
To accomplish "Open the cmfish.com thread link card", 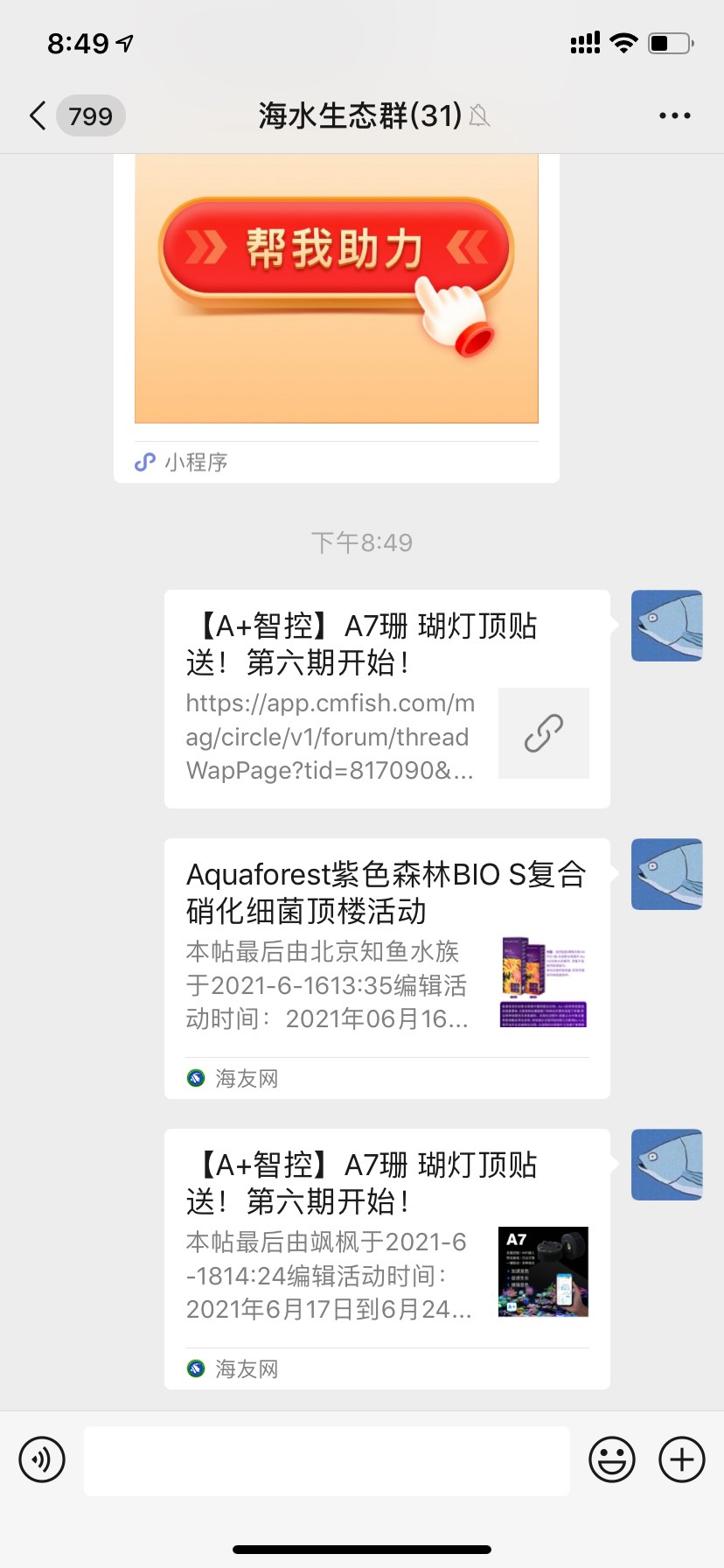I will pos(386,699).
